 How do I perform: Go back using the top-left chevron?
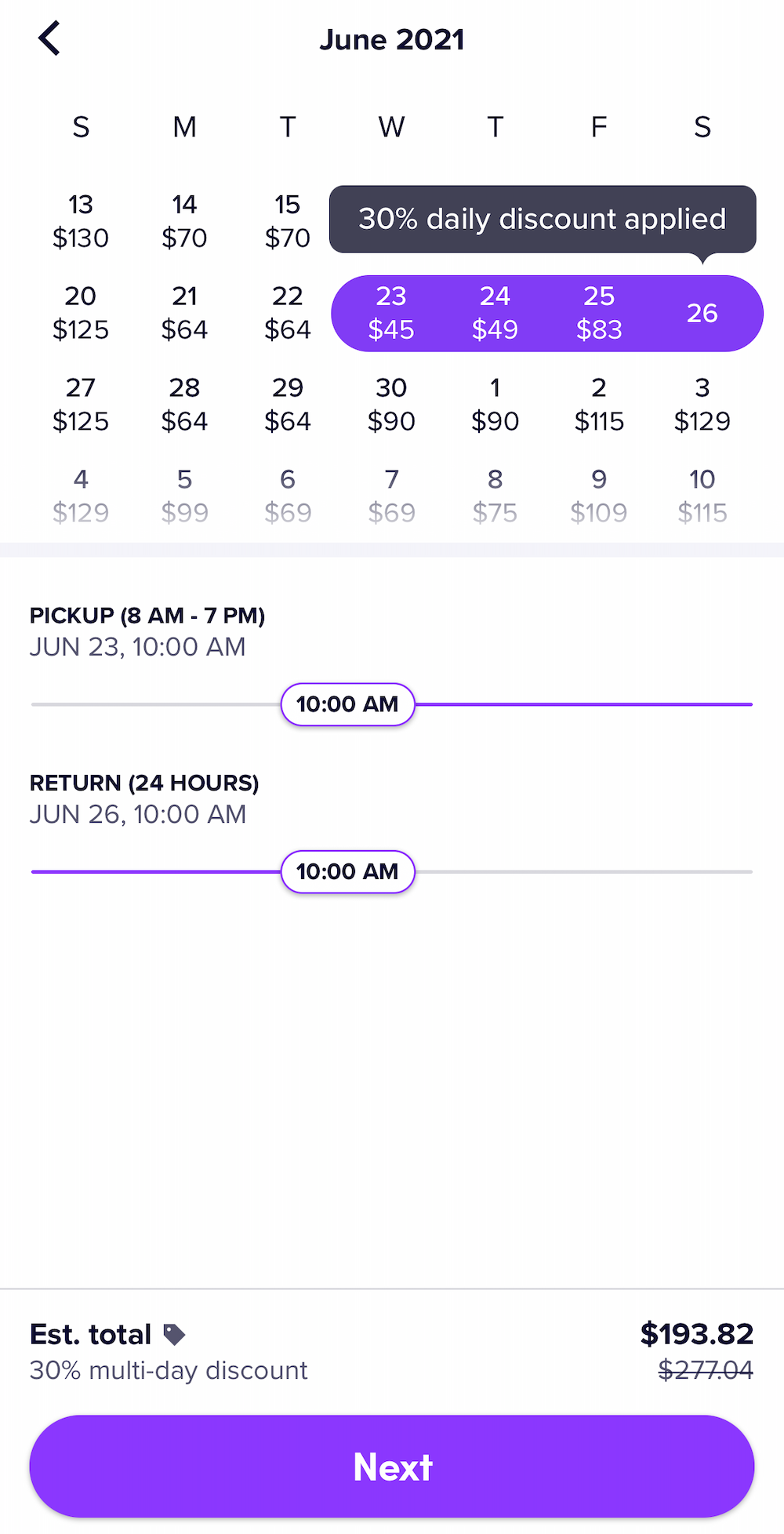(49, 38)
